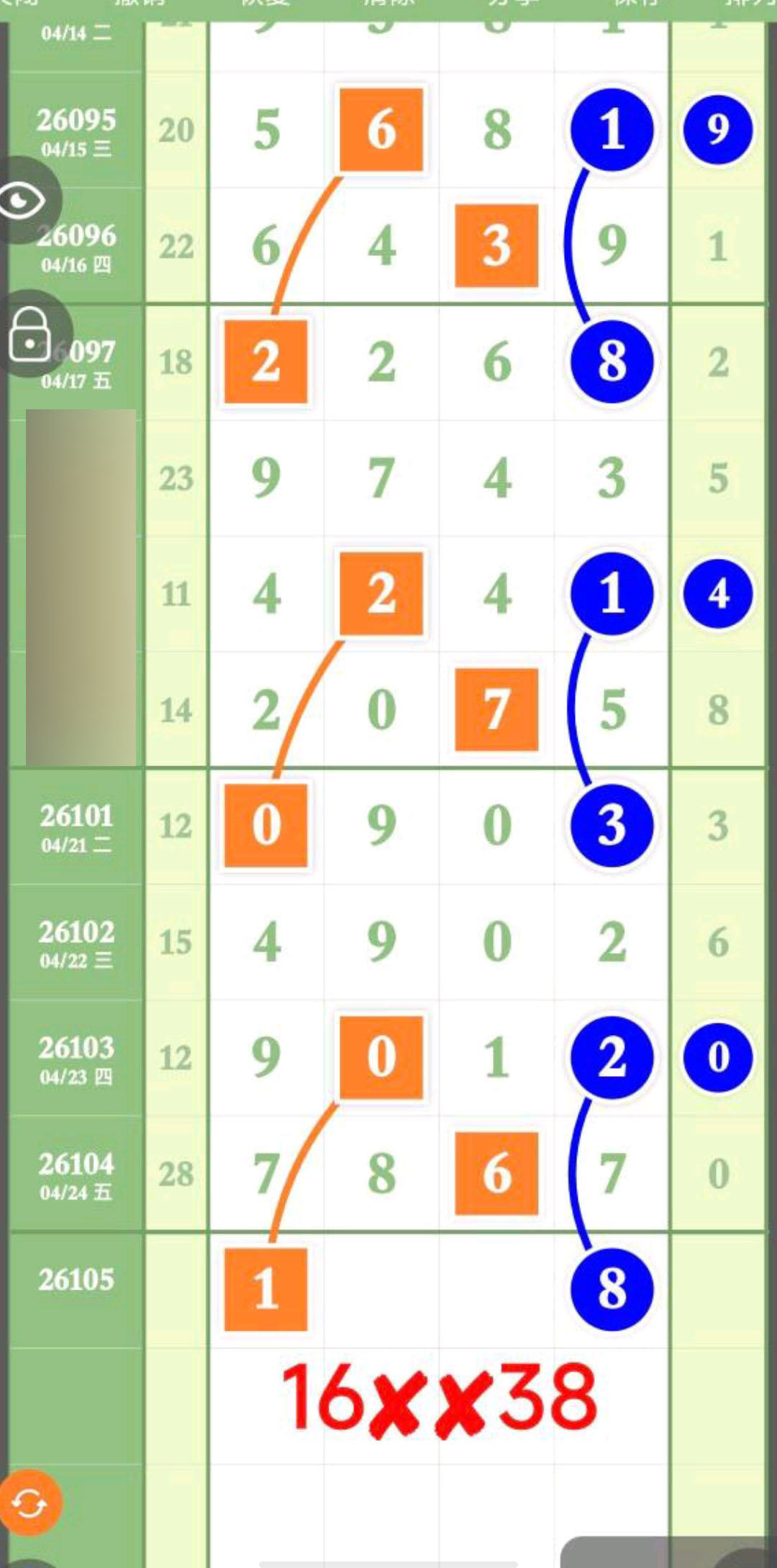777x1568 pixels.
Task: Tap the orange refresh floating button
Action: [29, 1503]
